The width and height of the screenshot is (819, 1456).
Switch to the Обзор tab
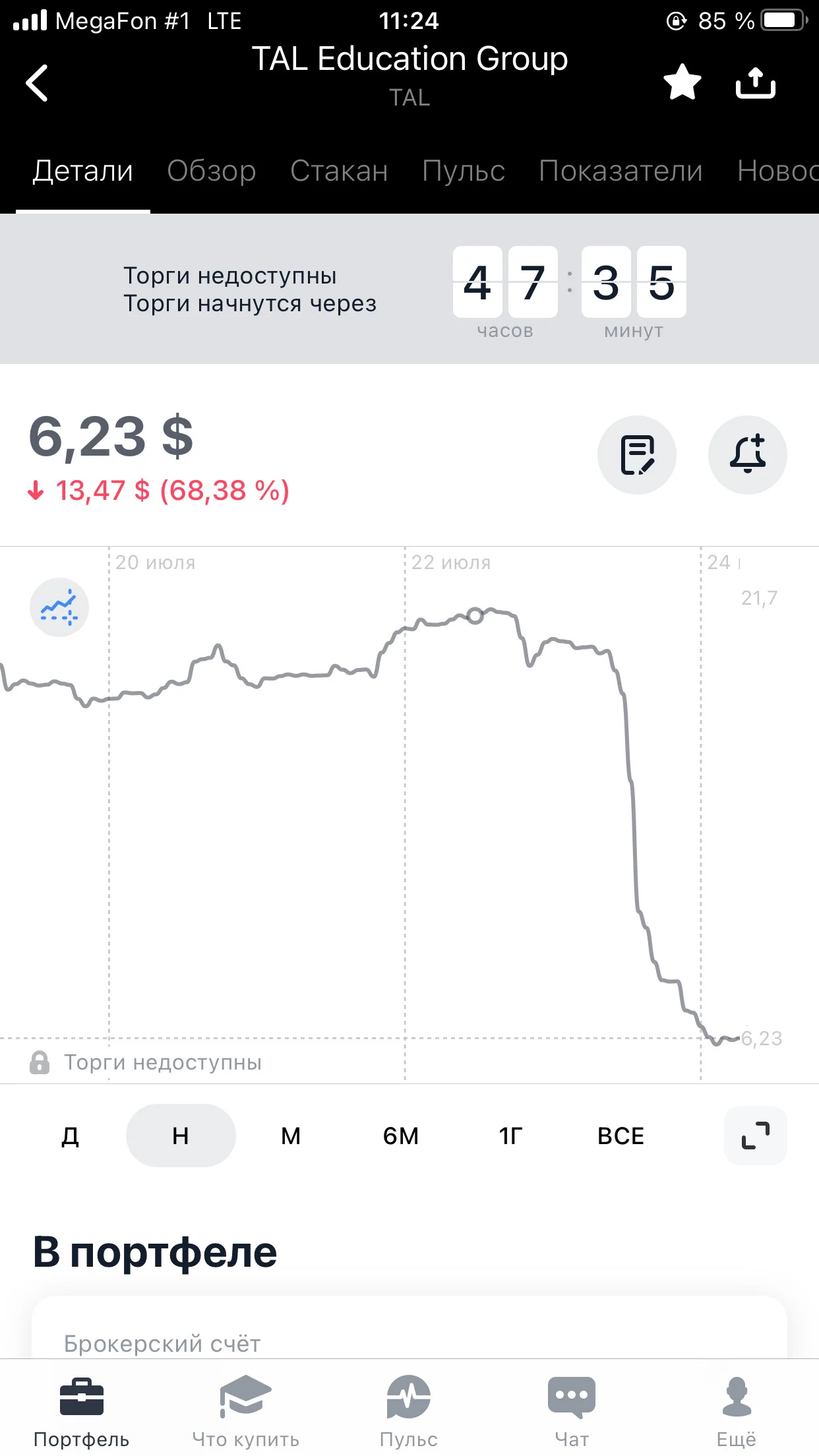click(212, 171)
